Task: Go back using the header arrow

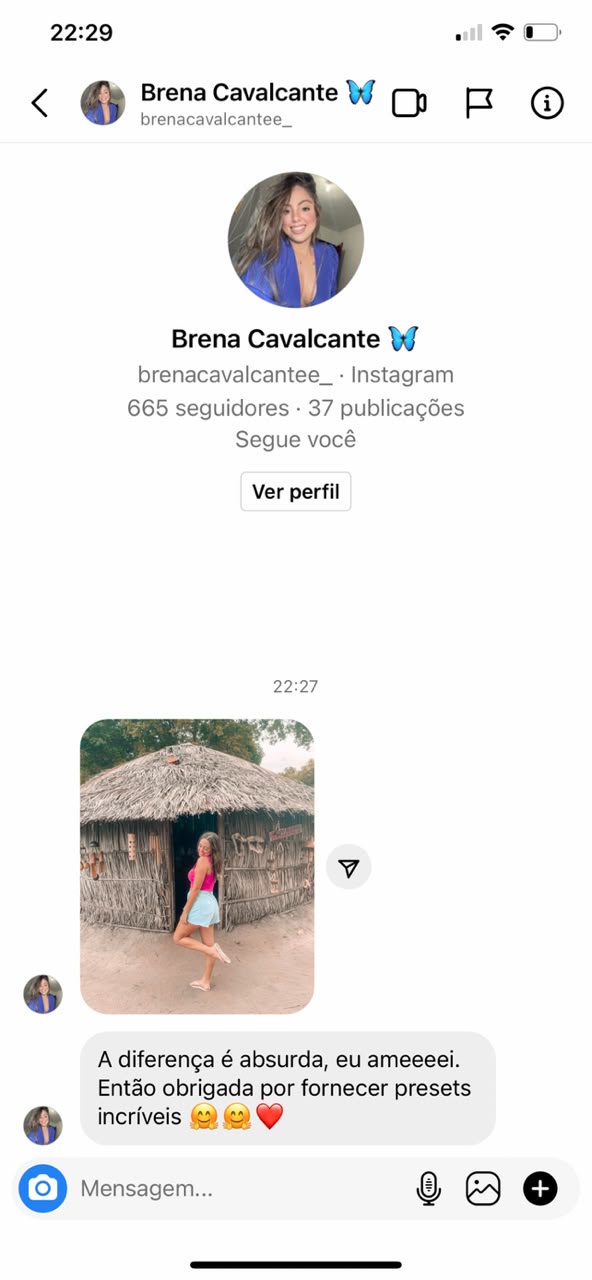Action: coord(40,103)
